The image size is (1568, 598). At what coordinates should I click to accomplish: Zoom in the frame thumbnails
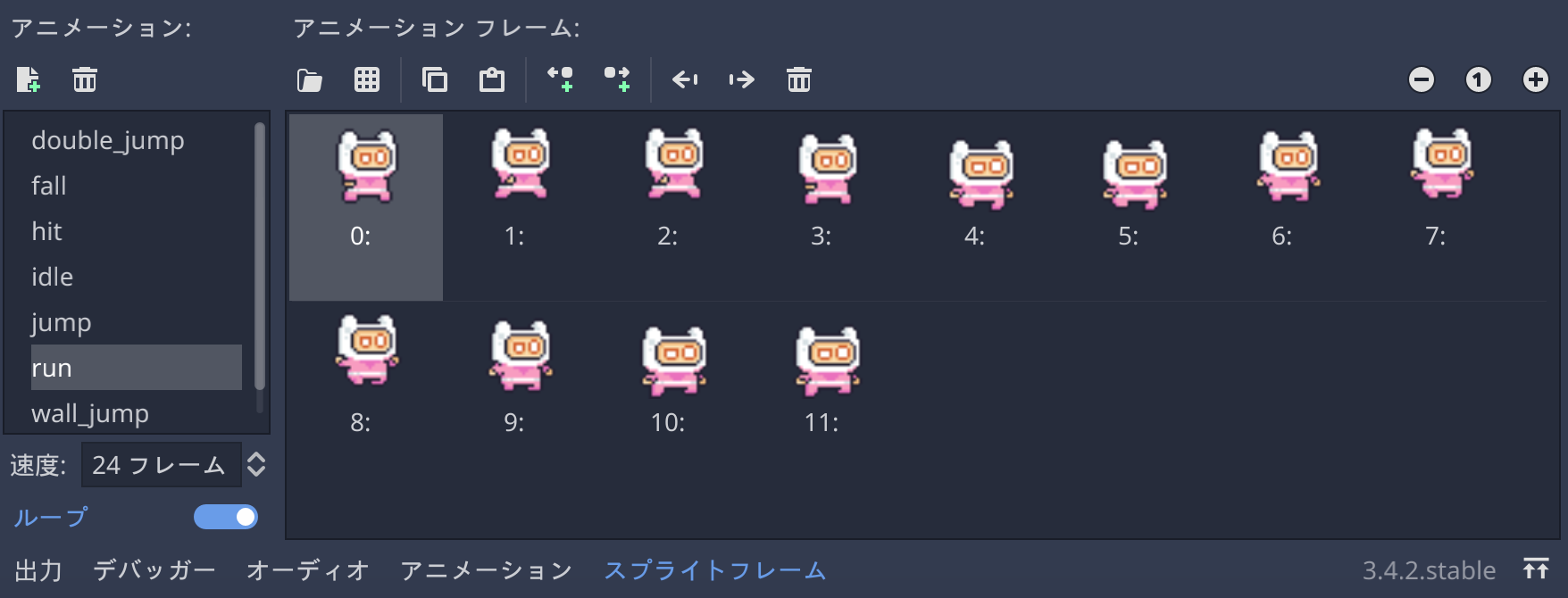1535,80
